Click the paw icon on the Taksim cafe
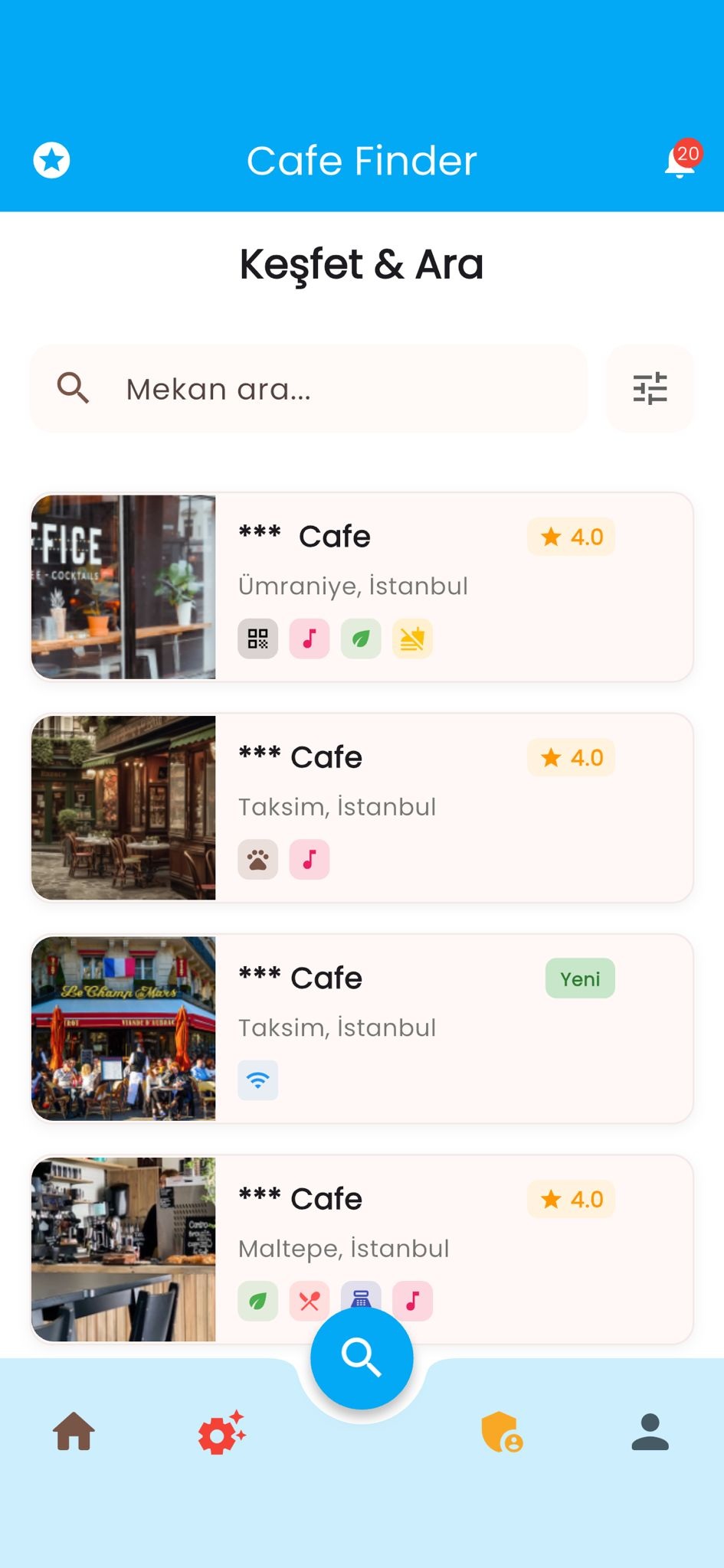Screen dimensions: 724x1568 pos(257,859)
